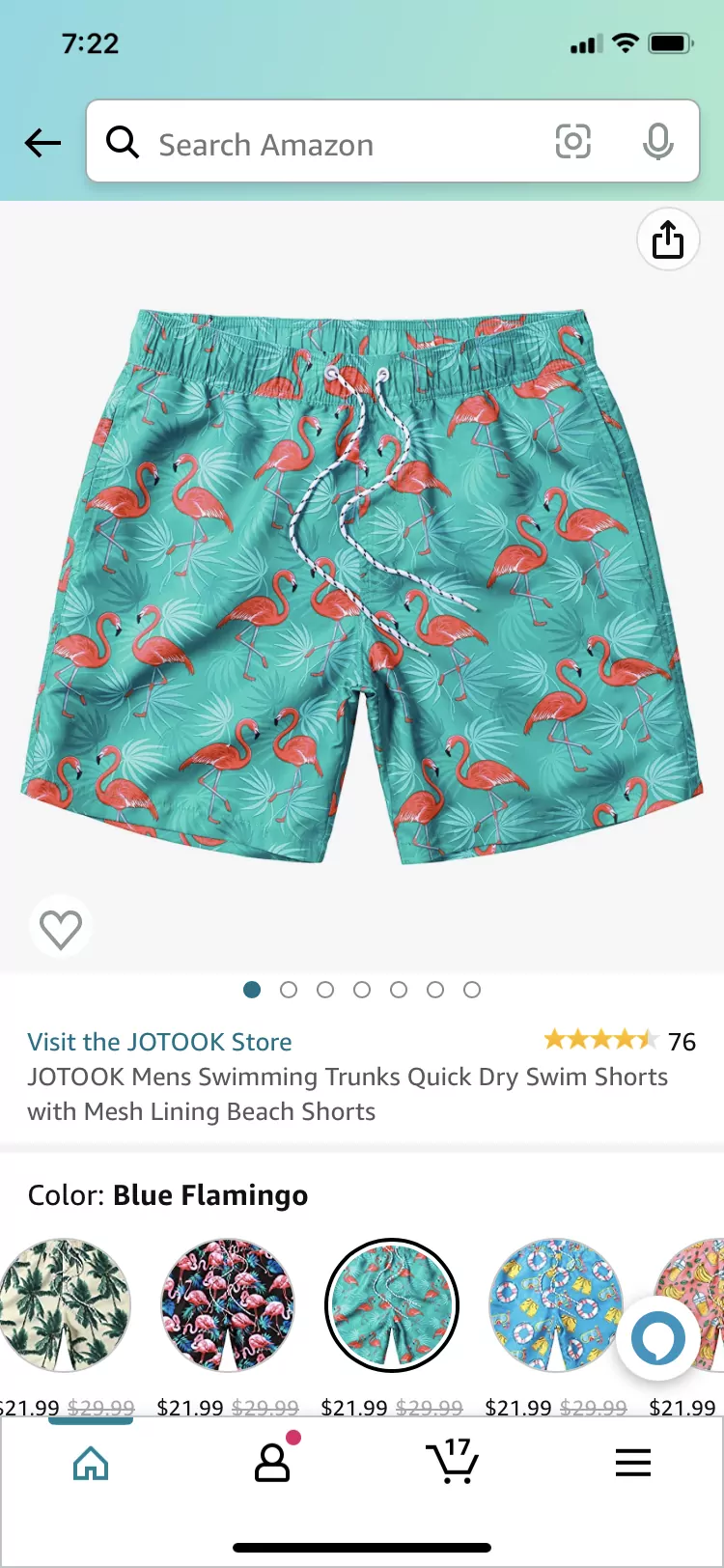Screen dimensions: 724x1568
Task: Add the trunks to wish list with the heart
Action: [60, 929]
